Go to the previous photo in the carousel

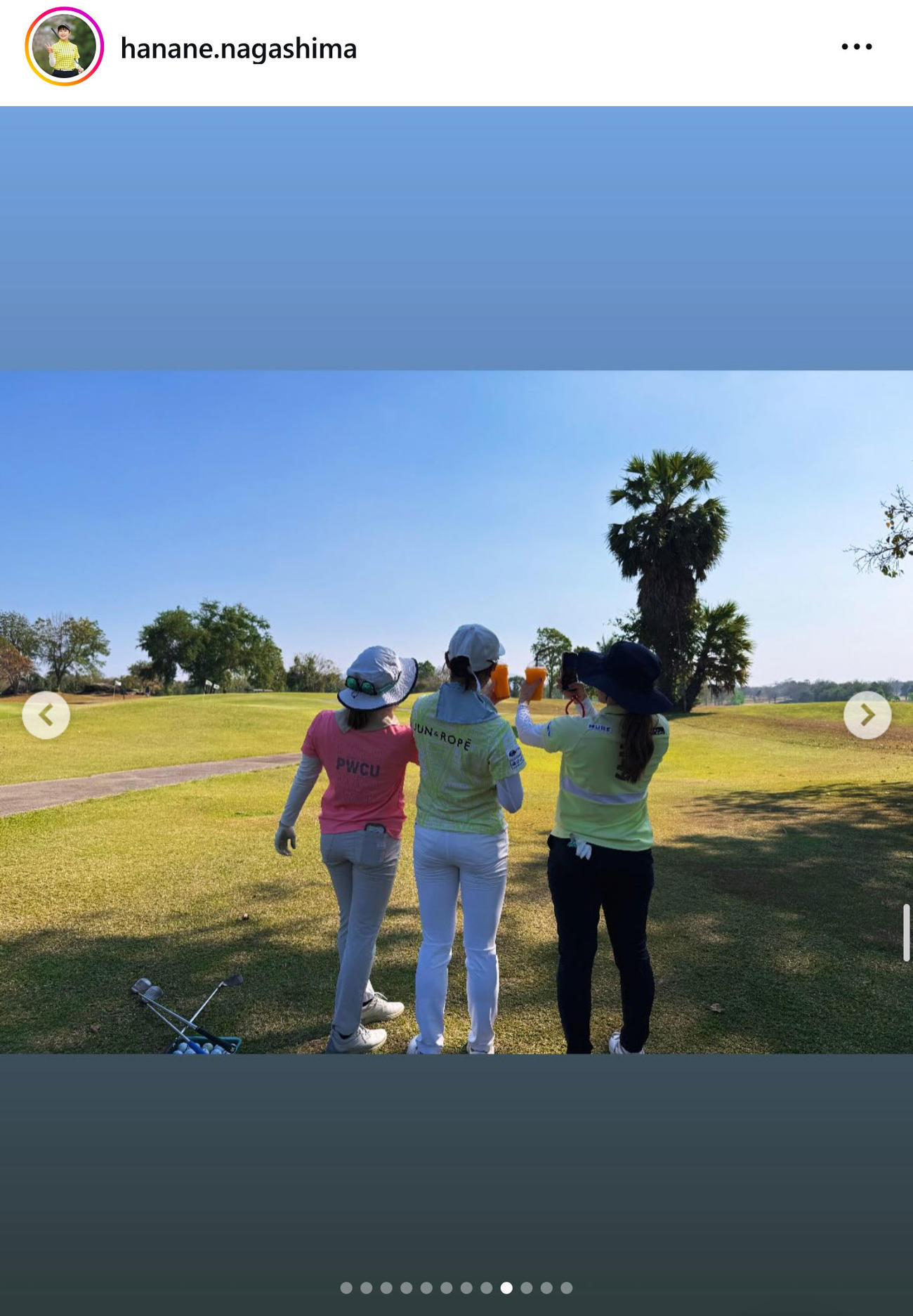click(46, 715)
